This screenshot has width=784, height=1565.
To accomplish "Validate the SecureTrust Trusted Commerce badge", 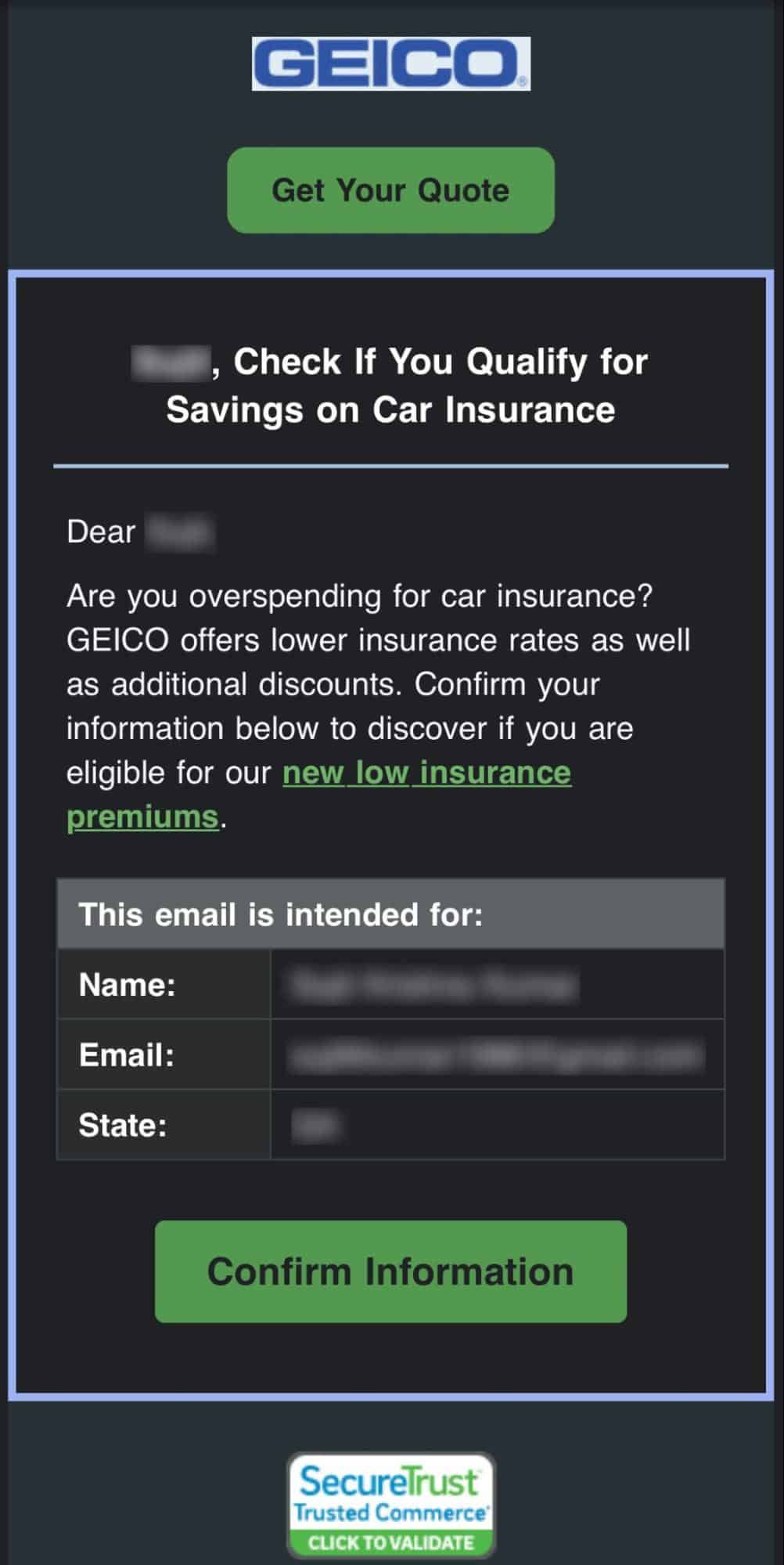I will [390, 1505].
